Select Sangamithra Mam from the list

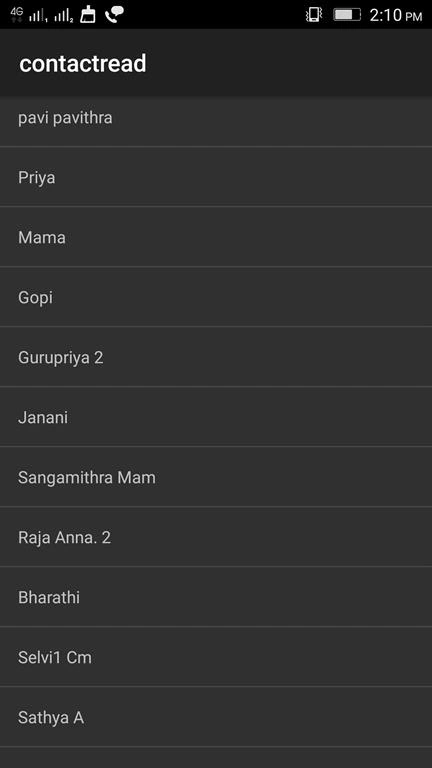(216, 477)
